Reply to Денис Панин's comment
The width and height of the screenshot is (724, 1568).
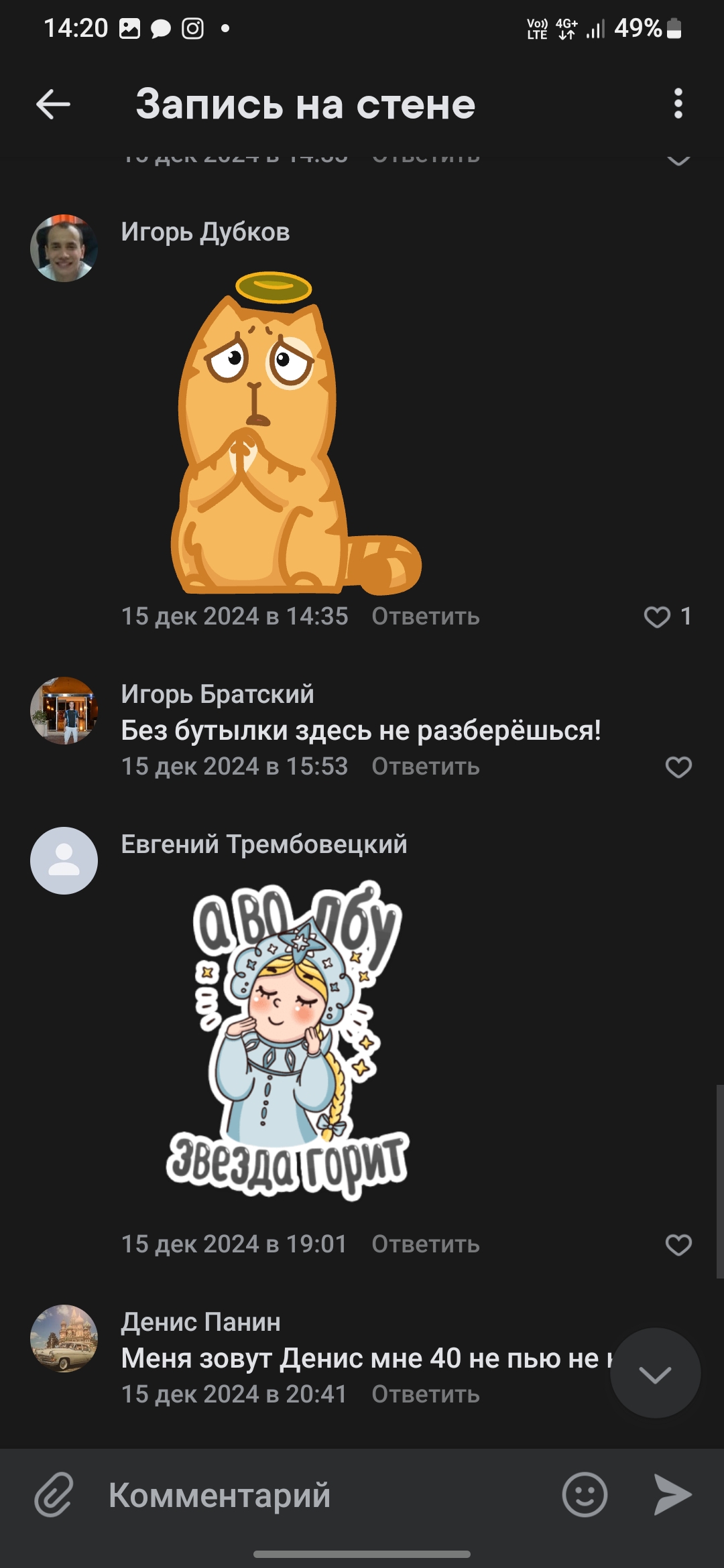point(426,1394)
